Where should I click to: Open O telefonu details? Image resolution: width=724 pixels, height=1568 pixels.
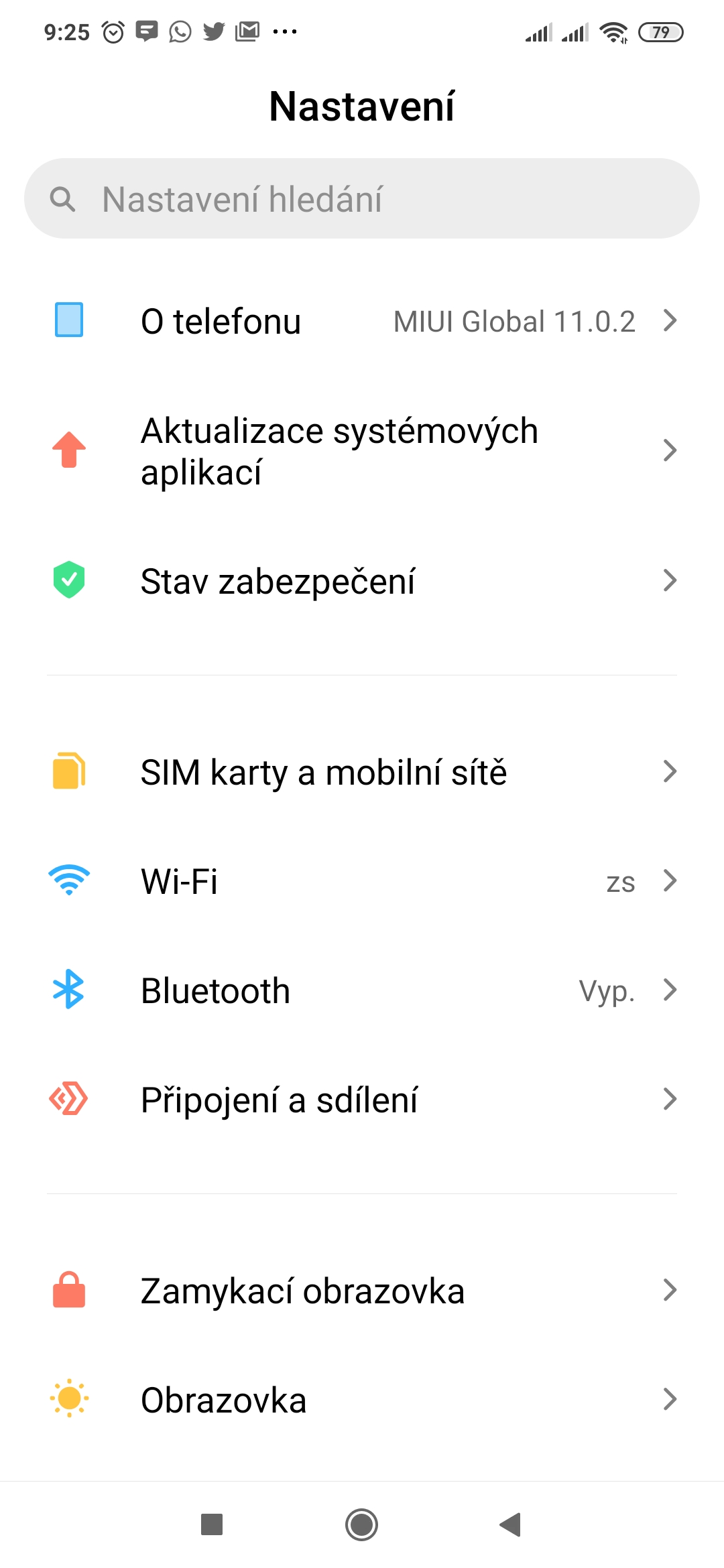pyautogui.click(x=362, y=321)
